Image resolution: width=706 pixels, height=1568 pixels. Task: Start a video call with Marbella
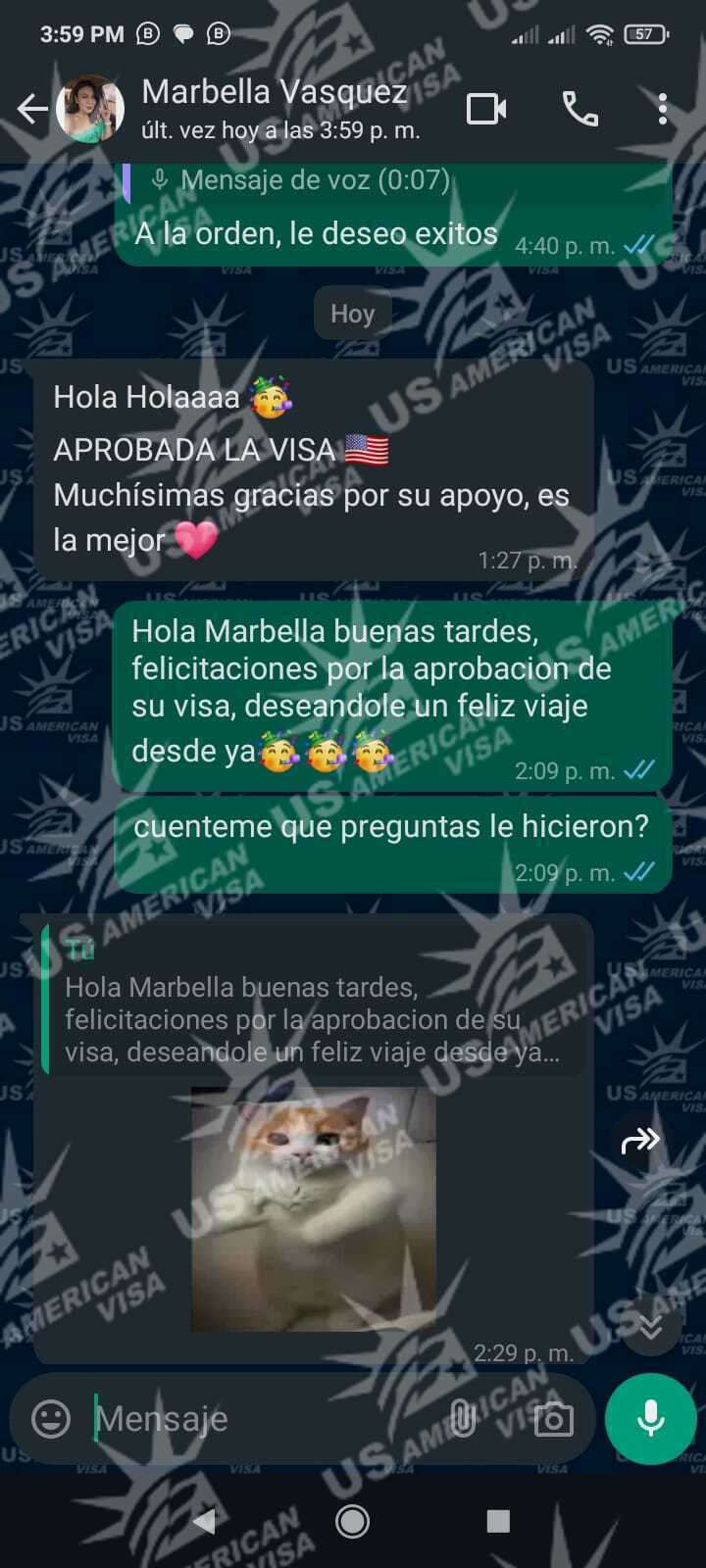tap(486, 109)
